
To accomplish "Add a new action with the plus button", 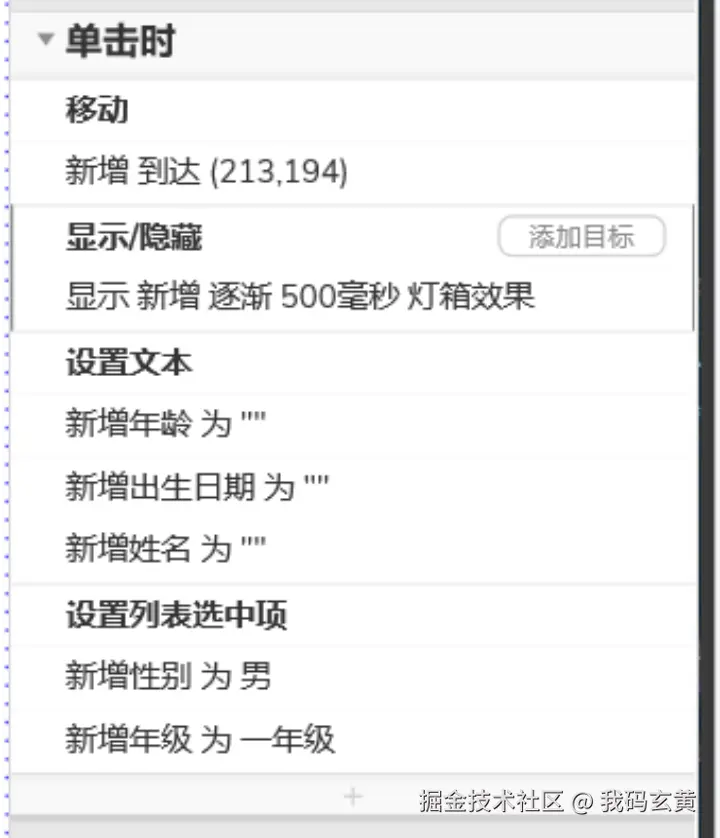I will pyautogui.click(x=352, y=796).
